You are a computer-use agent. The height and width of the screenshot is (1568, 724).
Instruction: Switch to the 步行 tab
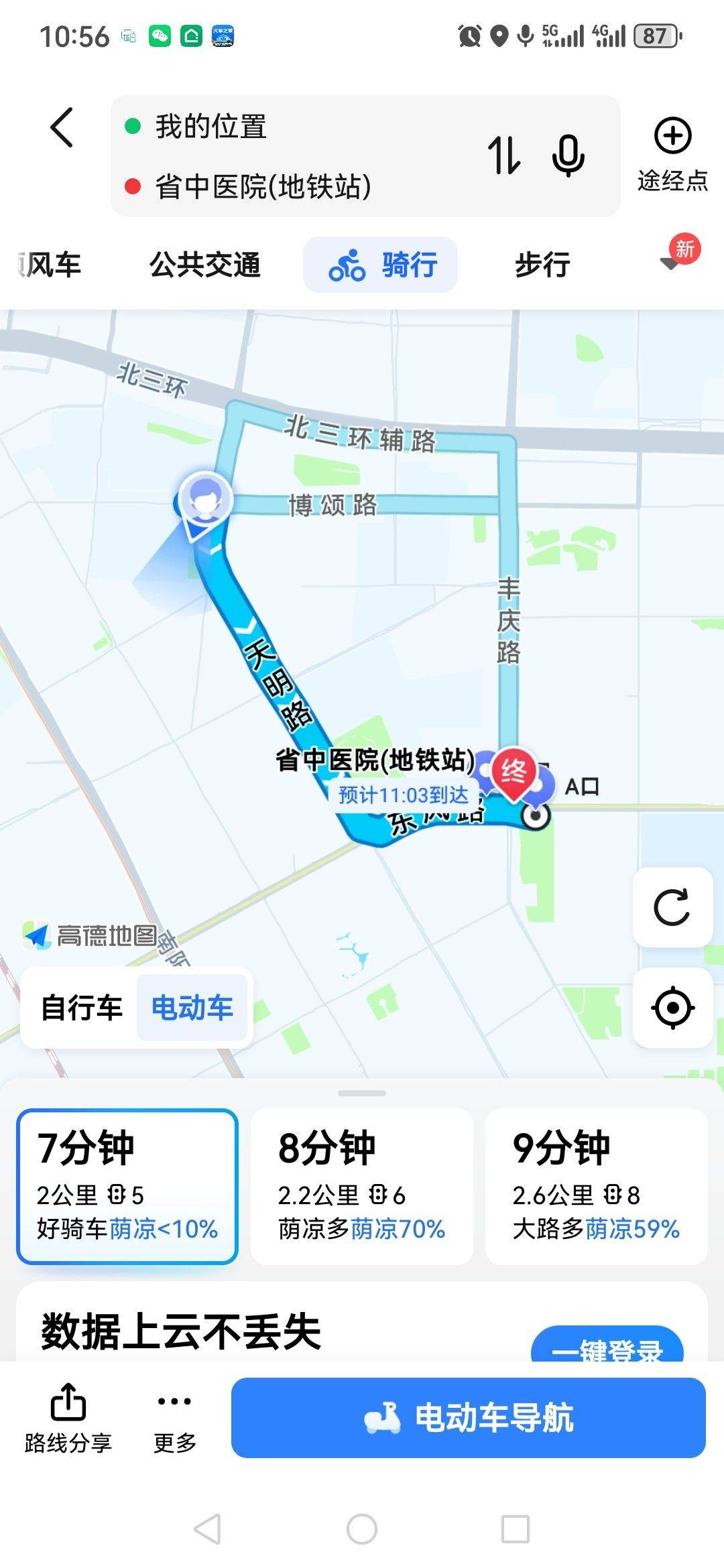pos(542,265)
